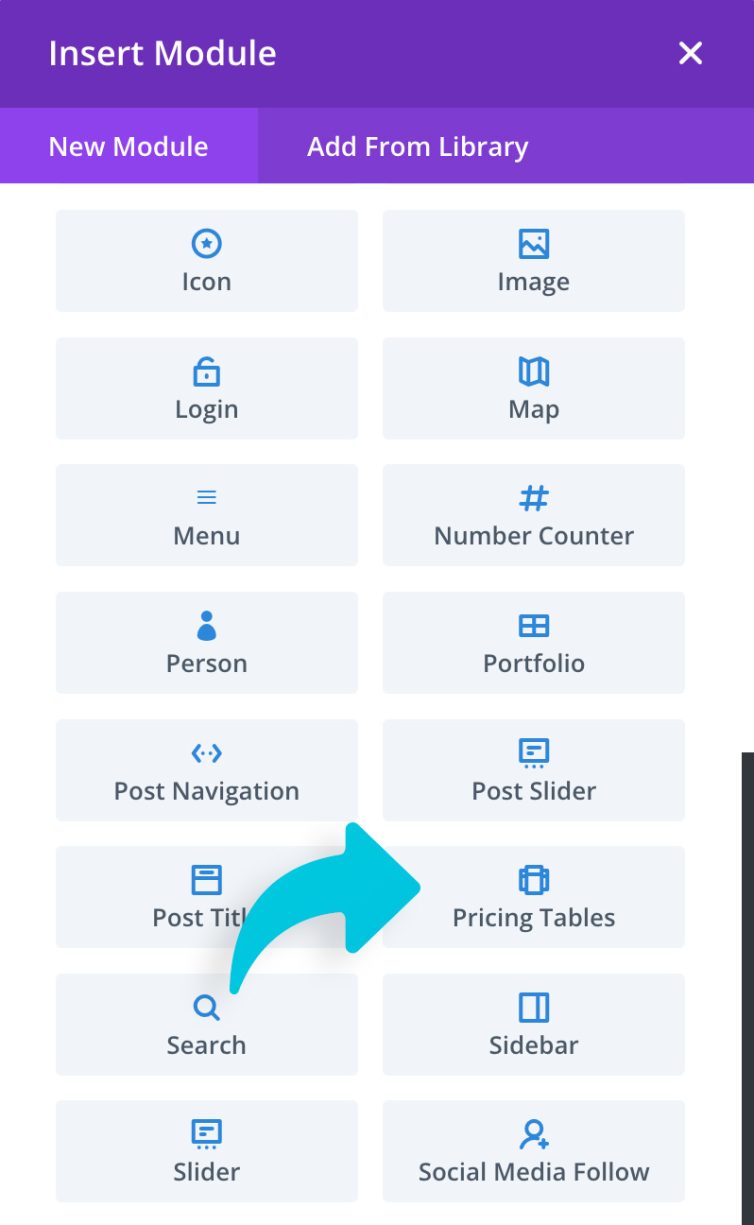The image size is (754, 1225).
Task: Select the Sidebar module icon
Action: click(x=533, y=1004)
